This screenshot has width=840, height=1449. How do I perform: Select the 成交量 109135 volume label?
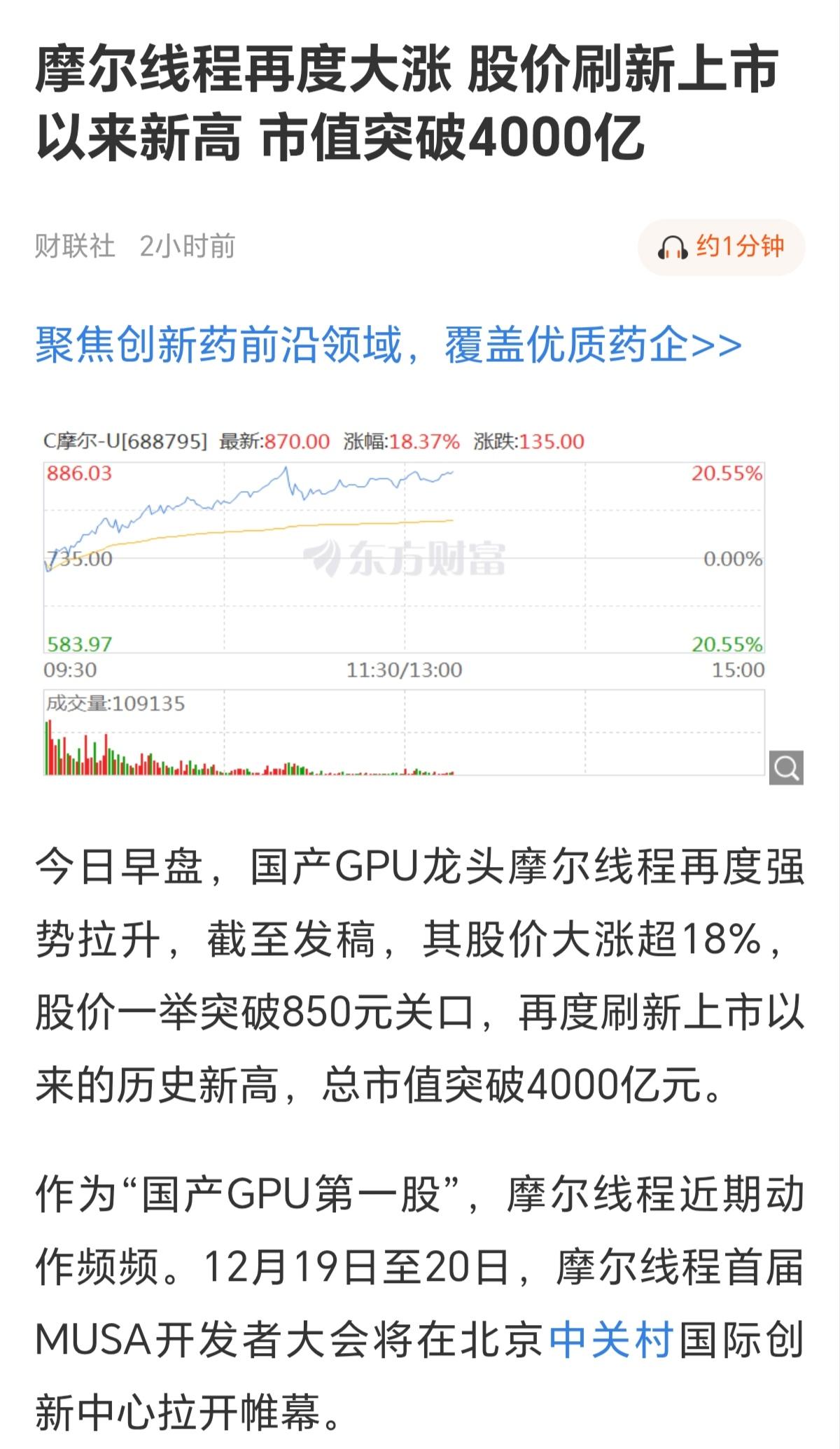pos(115,707)
